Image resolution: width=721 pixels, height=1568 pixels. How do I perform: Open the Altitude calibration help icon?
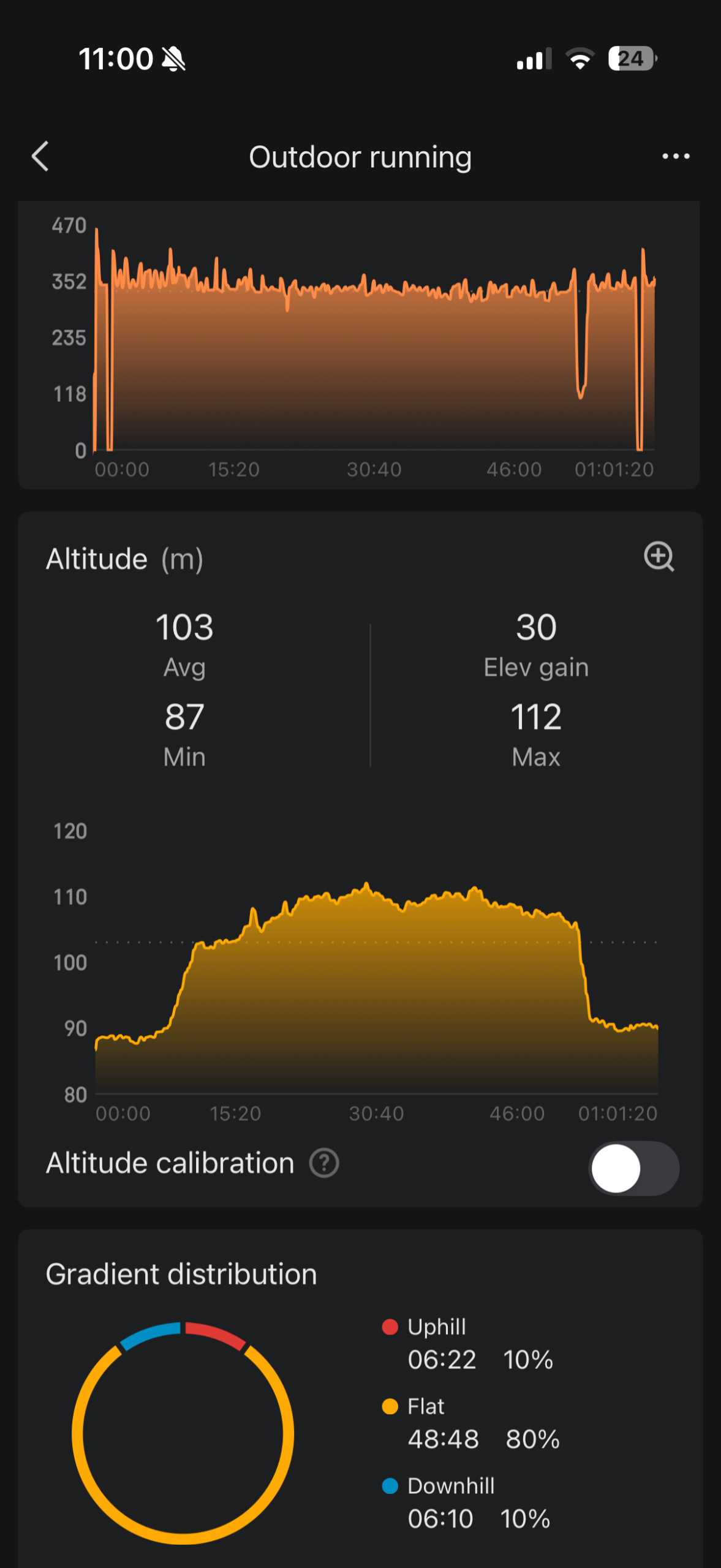[324, 1163]
